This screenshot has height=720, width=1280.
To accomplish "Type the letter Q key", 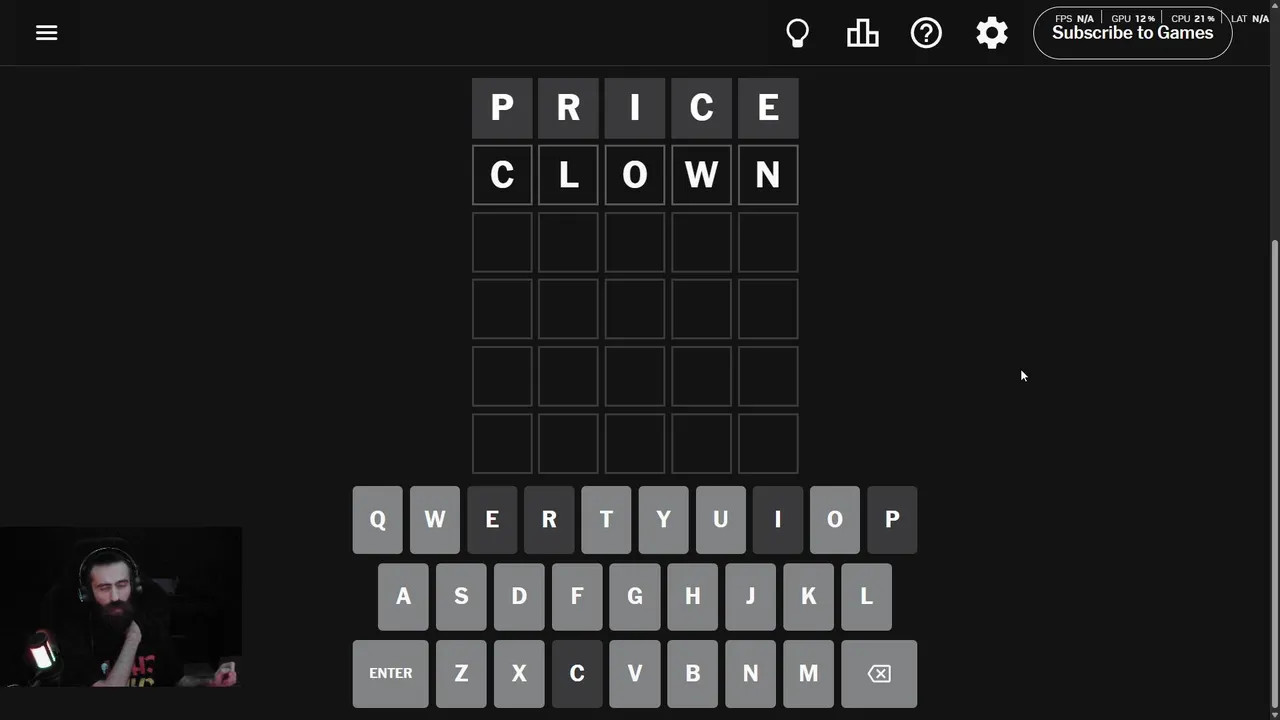I will click(x=377, y=519).
